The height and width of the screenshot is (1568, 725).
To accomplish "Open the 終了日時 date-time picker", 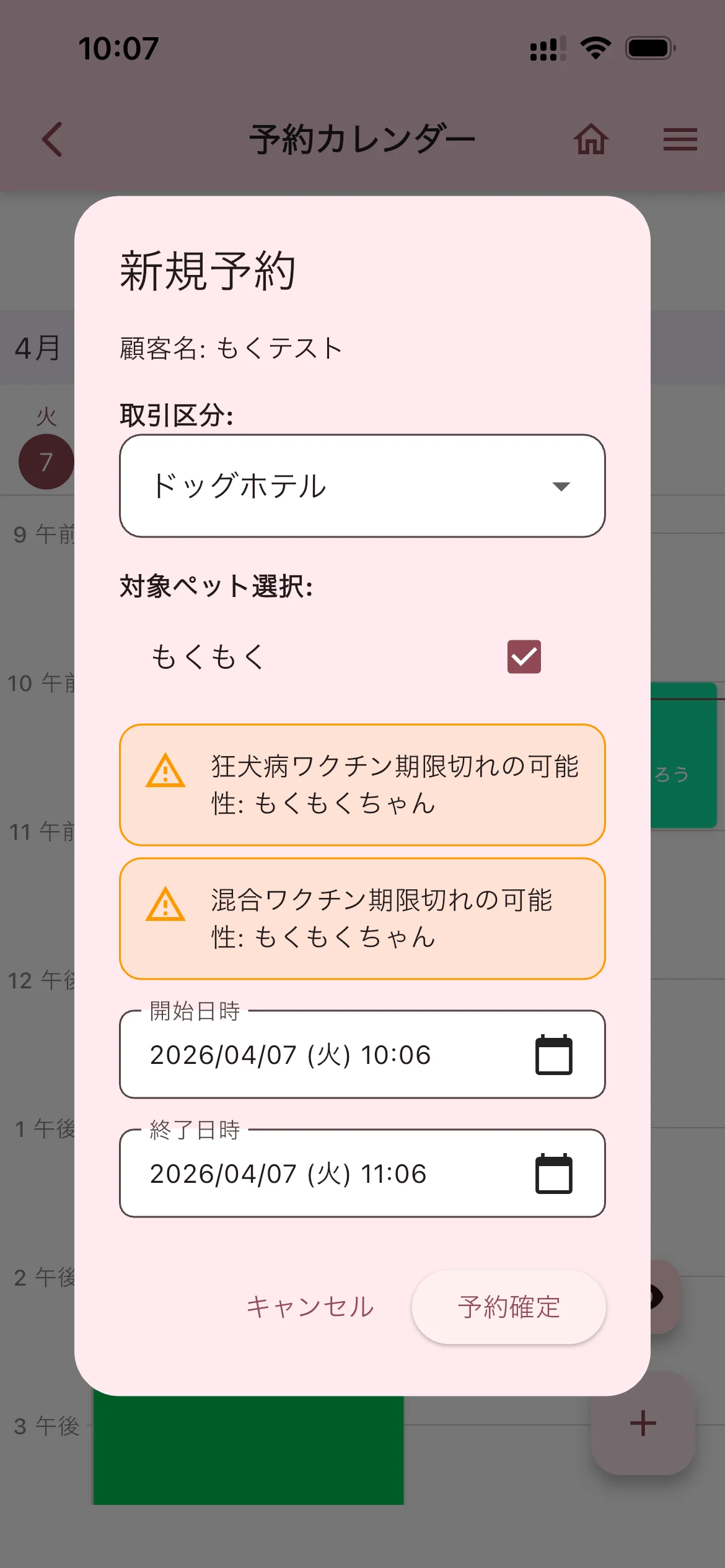I will (553, 1174).
